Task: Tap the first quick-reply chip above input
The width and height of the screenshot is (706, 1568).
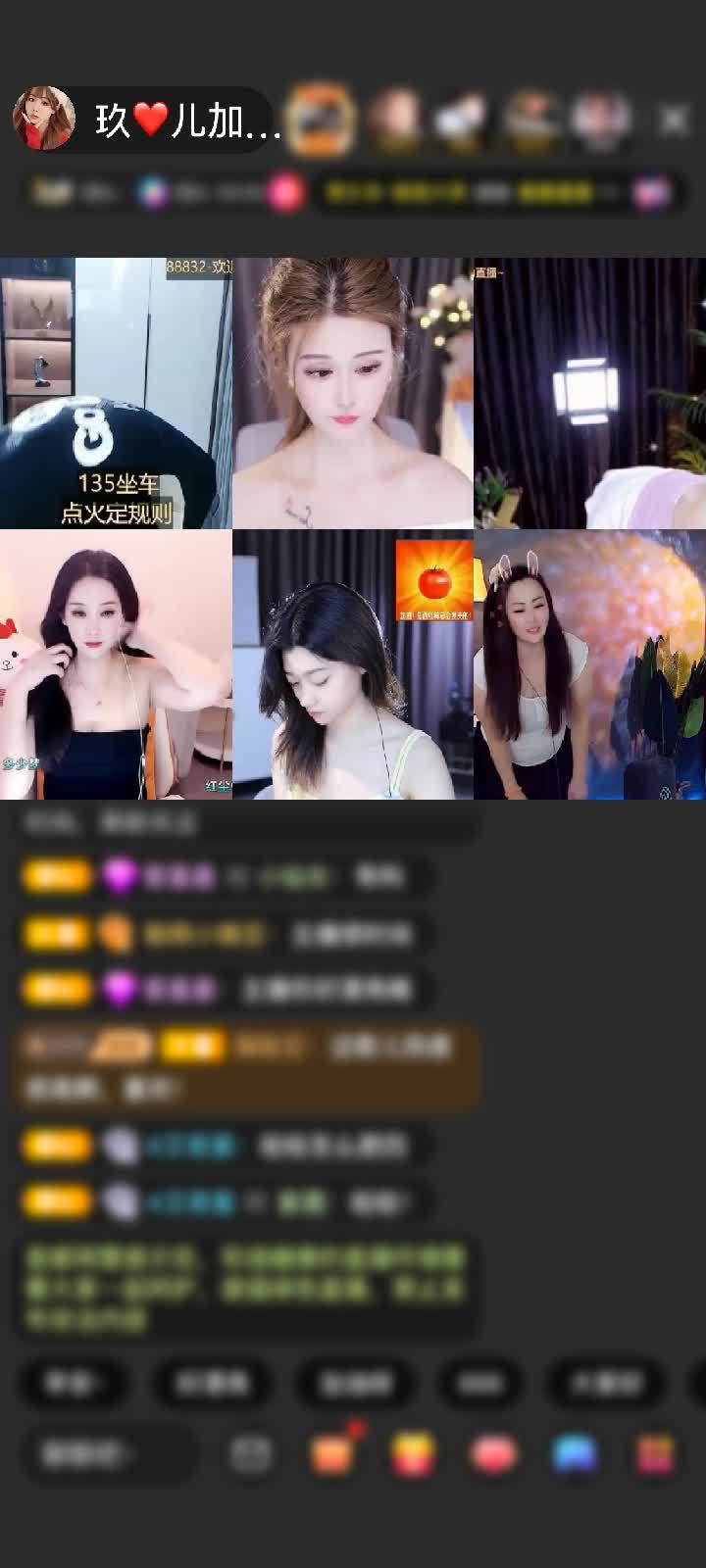Action: [x=73, y=1383]
